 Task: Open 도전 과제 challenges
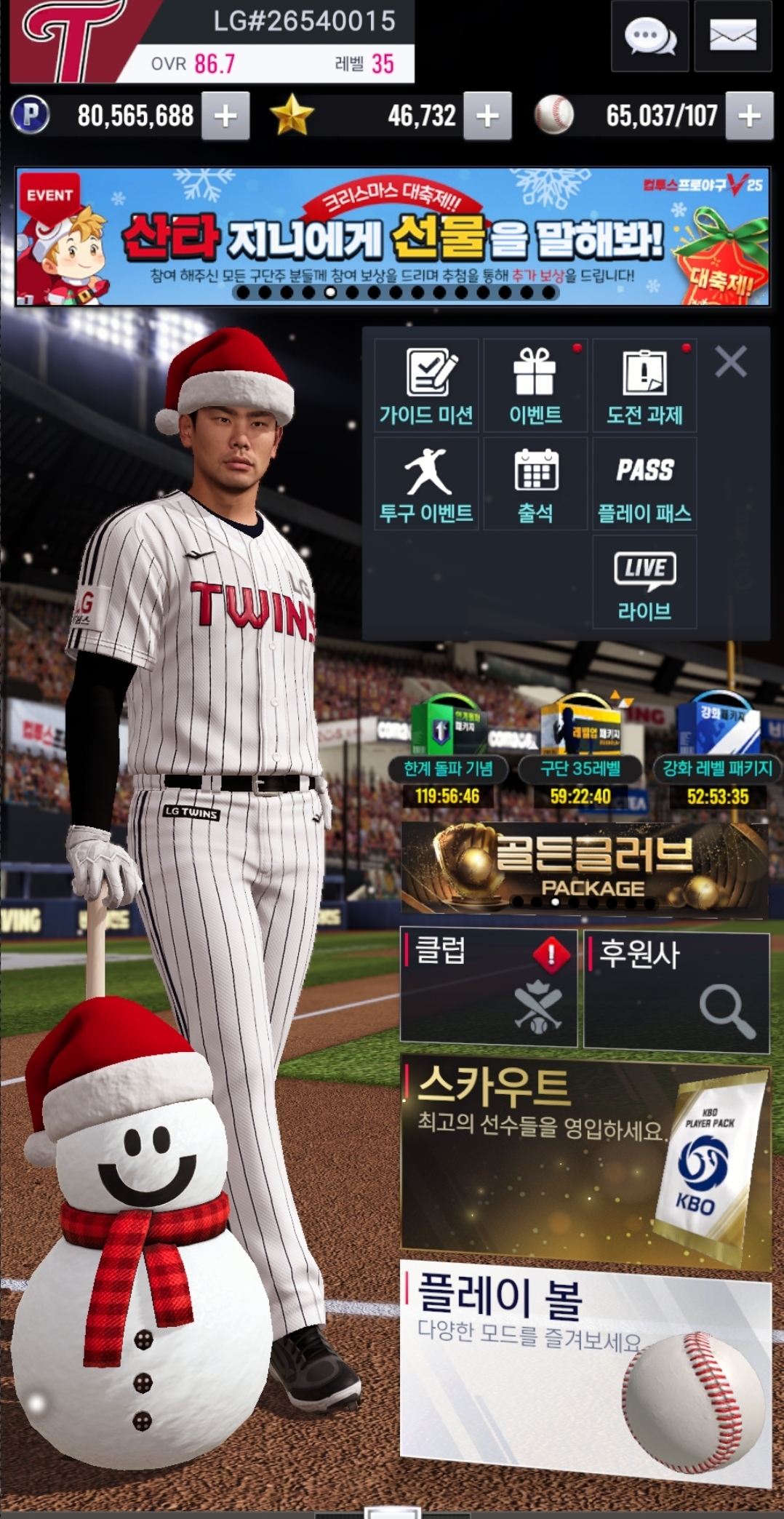point(644,386)
